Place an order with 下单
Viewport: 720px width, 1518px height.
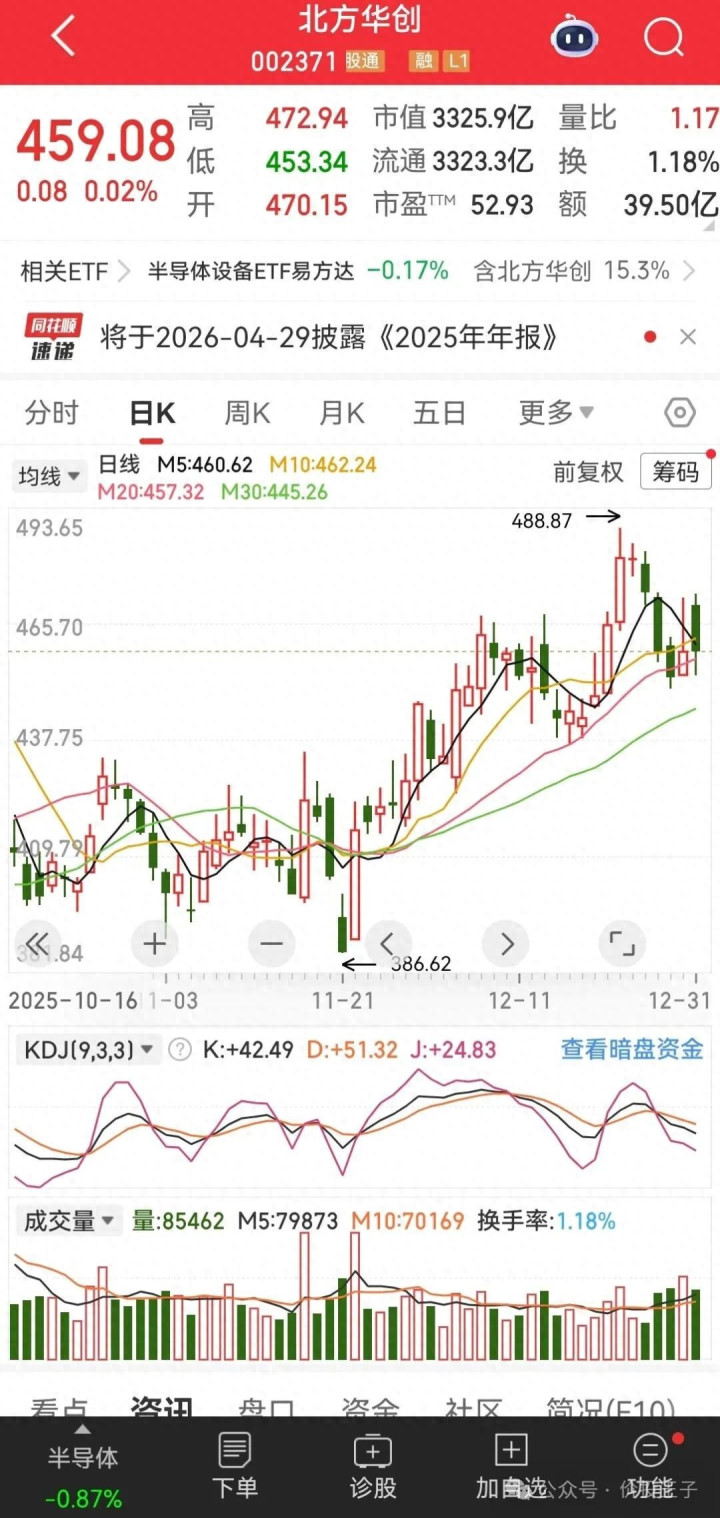click(235, 1465)
